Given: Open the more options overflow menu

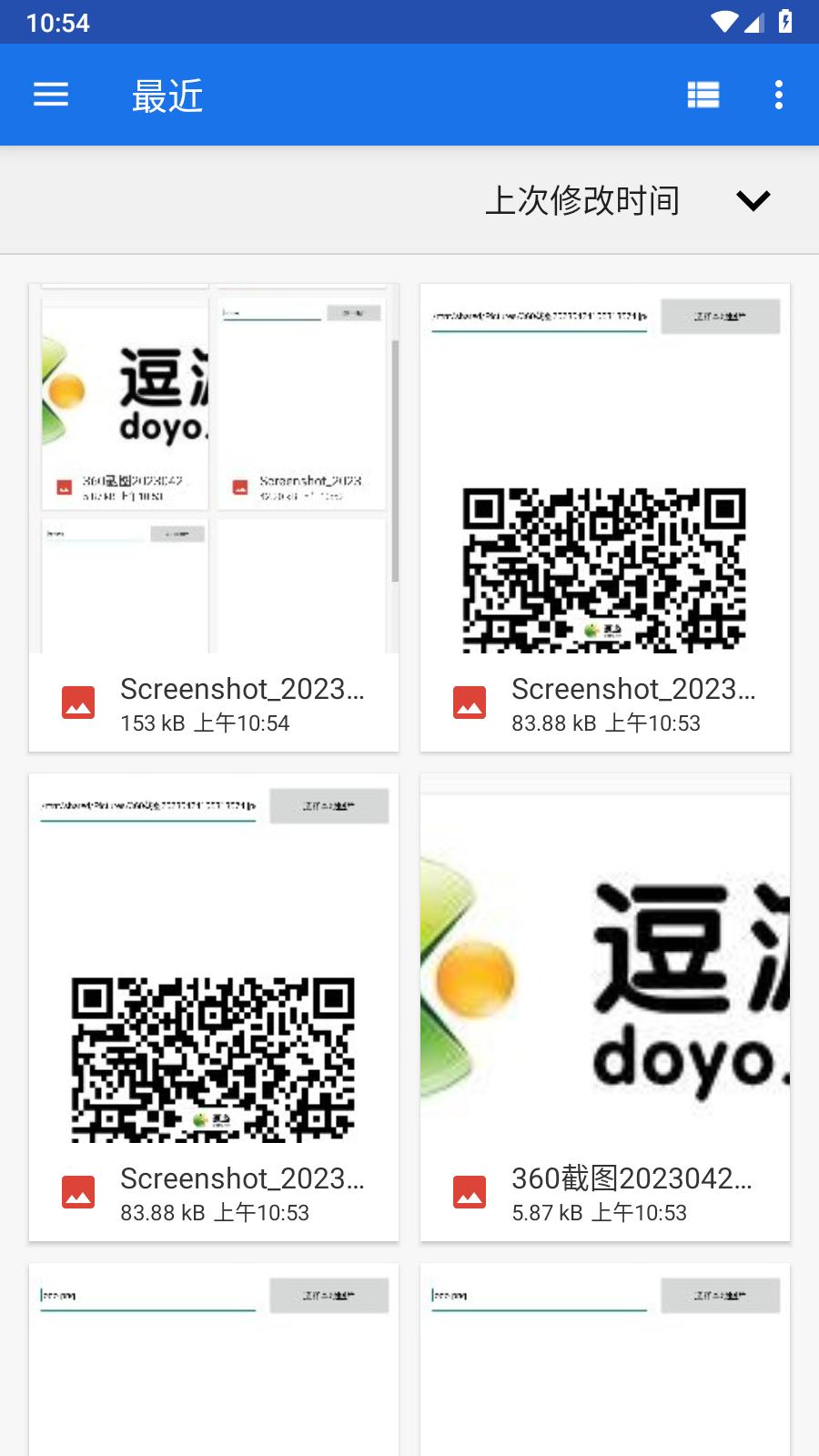Looking at the screenshot, I should (778, 95).
